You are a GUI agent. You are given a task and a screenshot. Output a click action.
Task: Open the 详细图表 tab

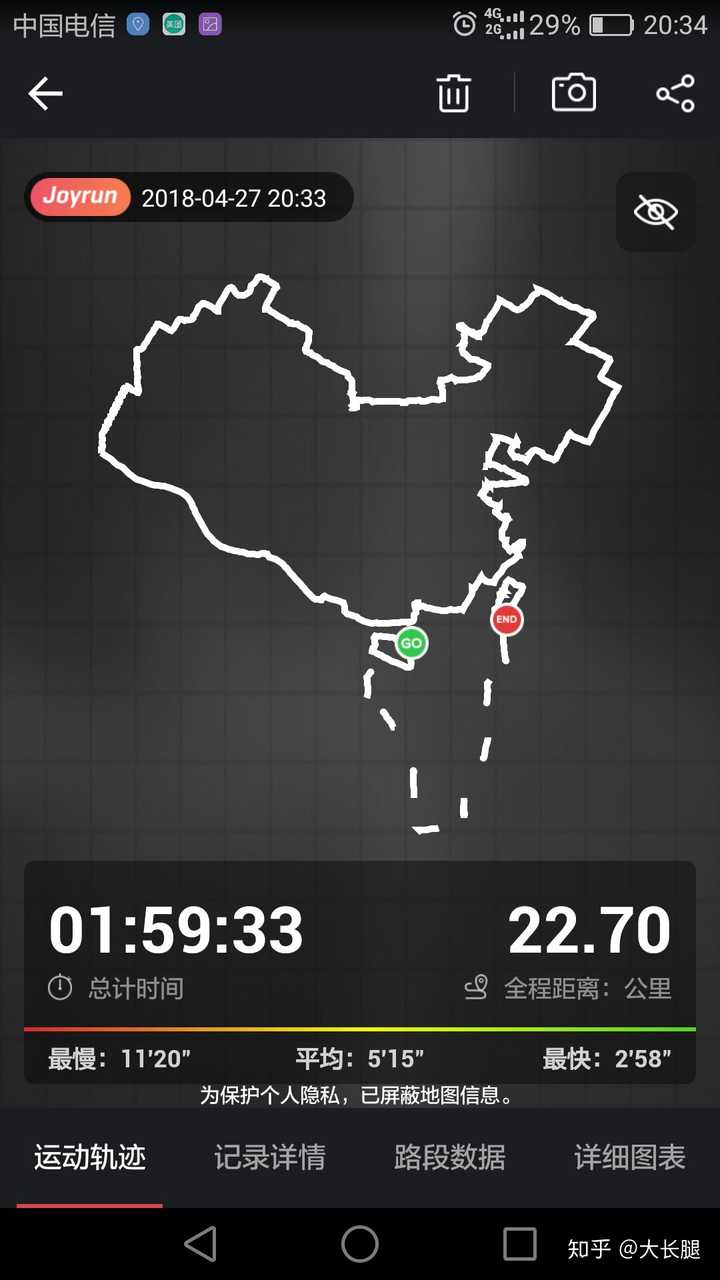(630, 1158)
